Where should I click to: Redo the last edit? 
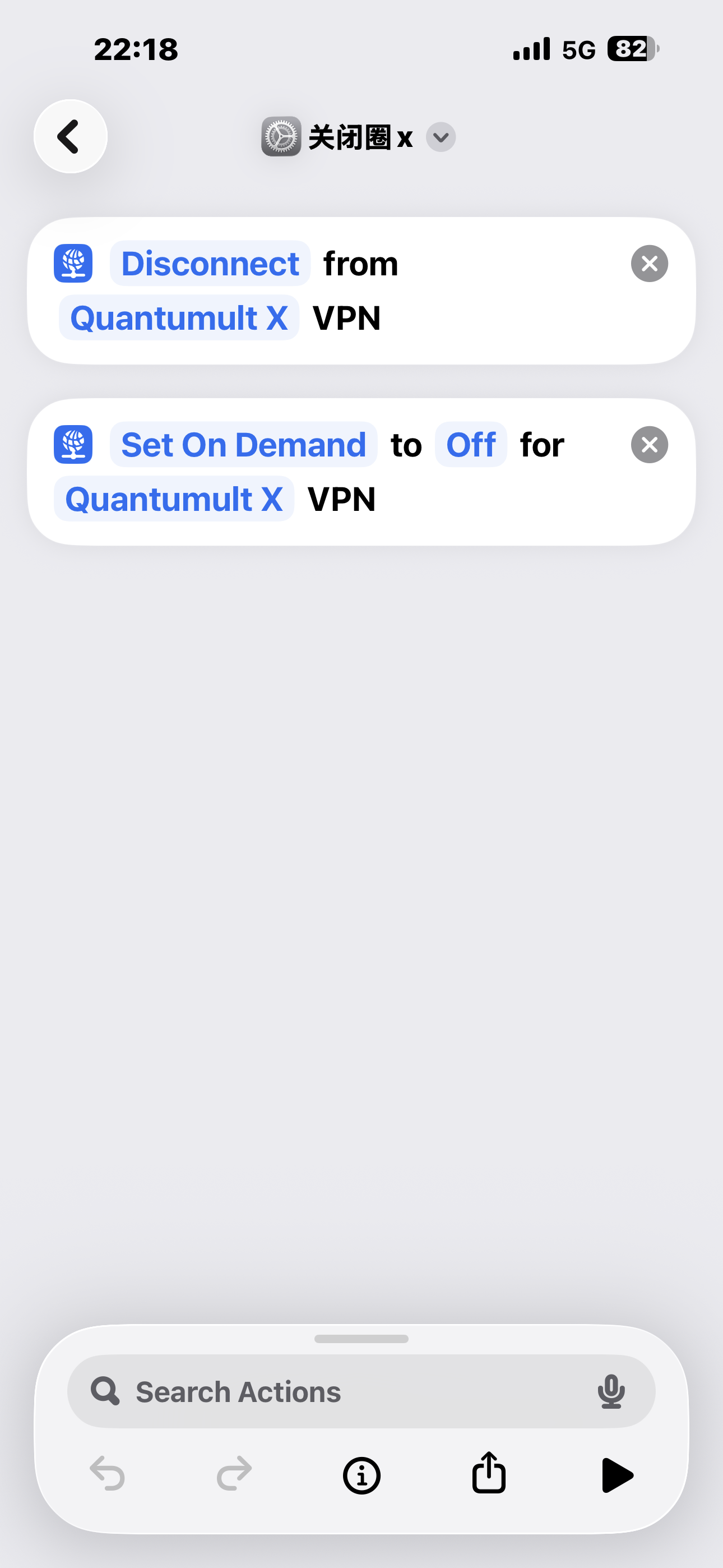click(x=234, y=1474)
